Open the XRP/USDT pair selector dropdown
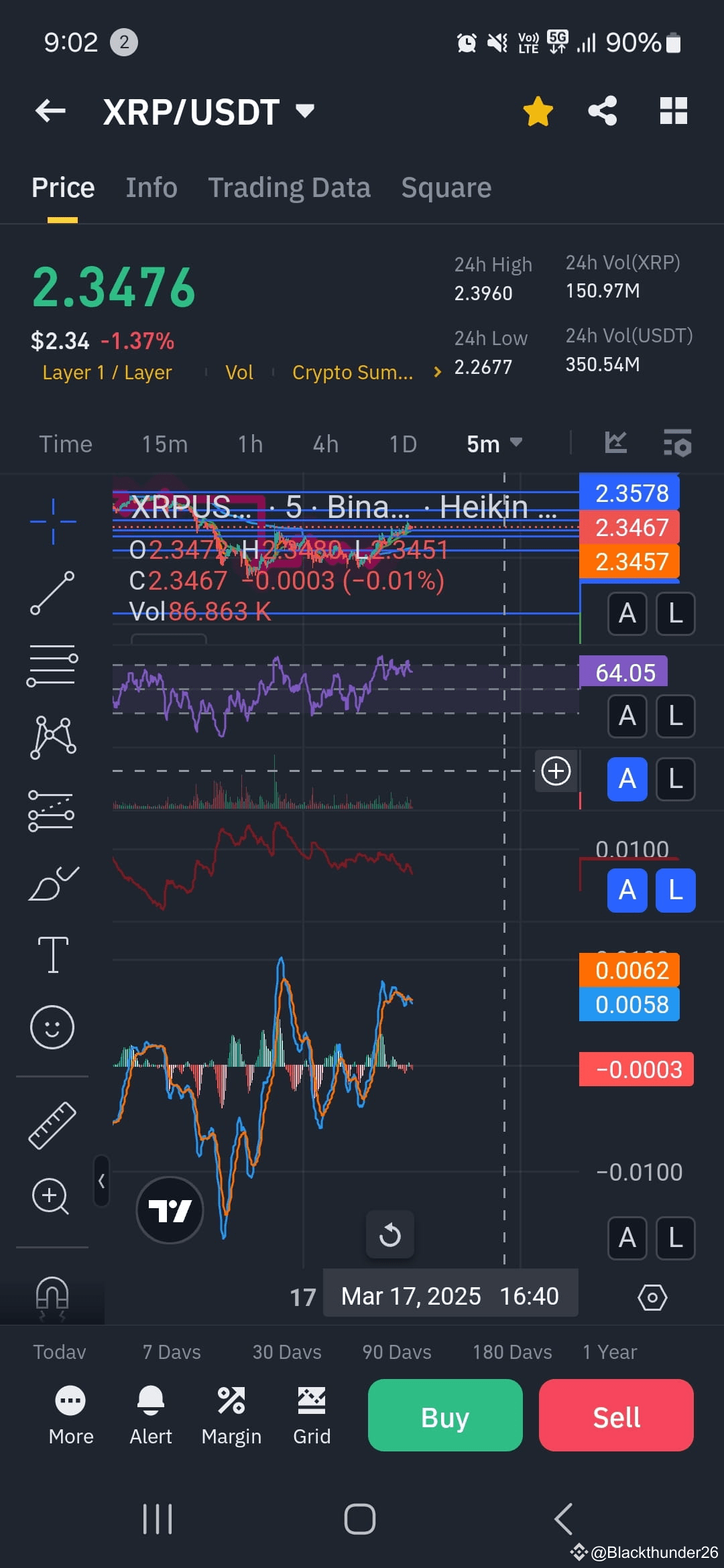 tap(305, 112)
